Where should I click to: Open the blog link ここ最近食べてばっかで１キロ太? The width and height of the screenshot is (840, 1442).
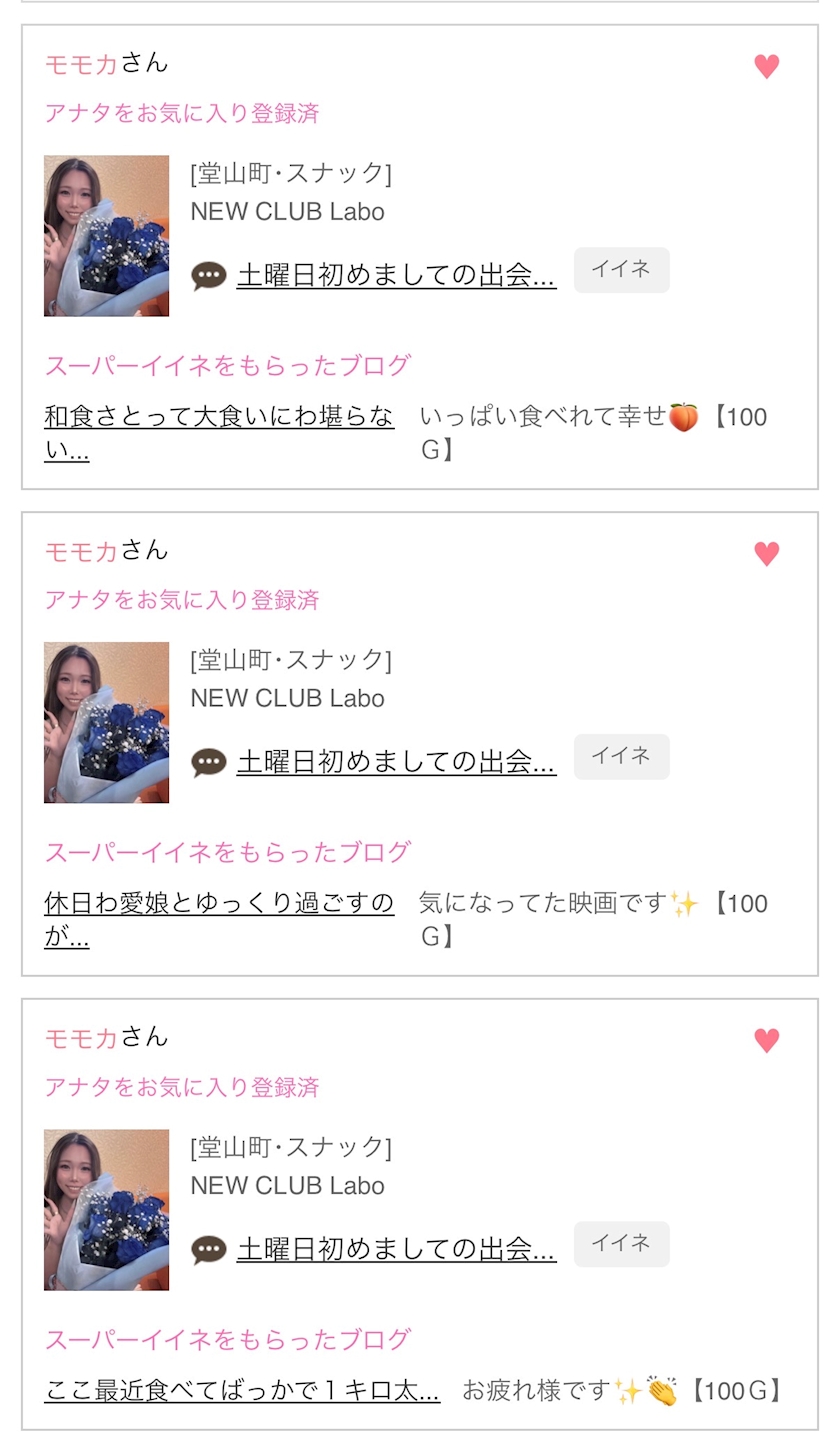point(242,1390)
